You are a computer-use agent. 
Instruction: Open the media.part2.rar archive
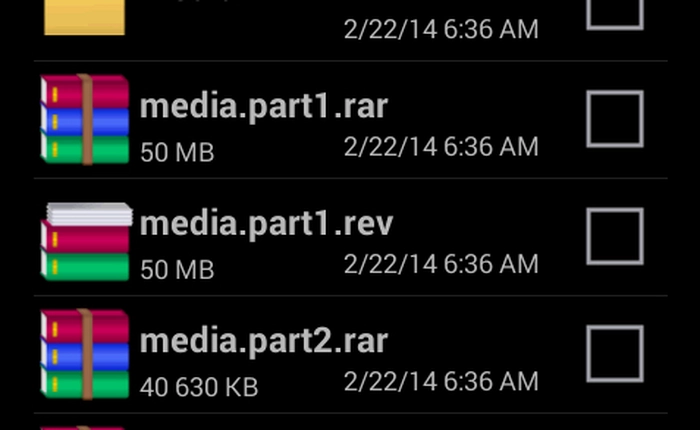pos(264,341)
